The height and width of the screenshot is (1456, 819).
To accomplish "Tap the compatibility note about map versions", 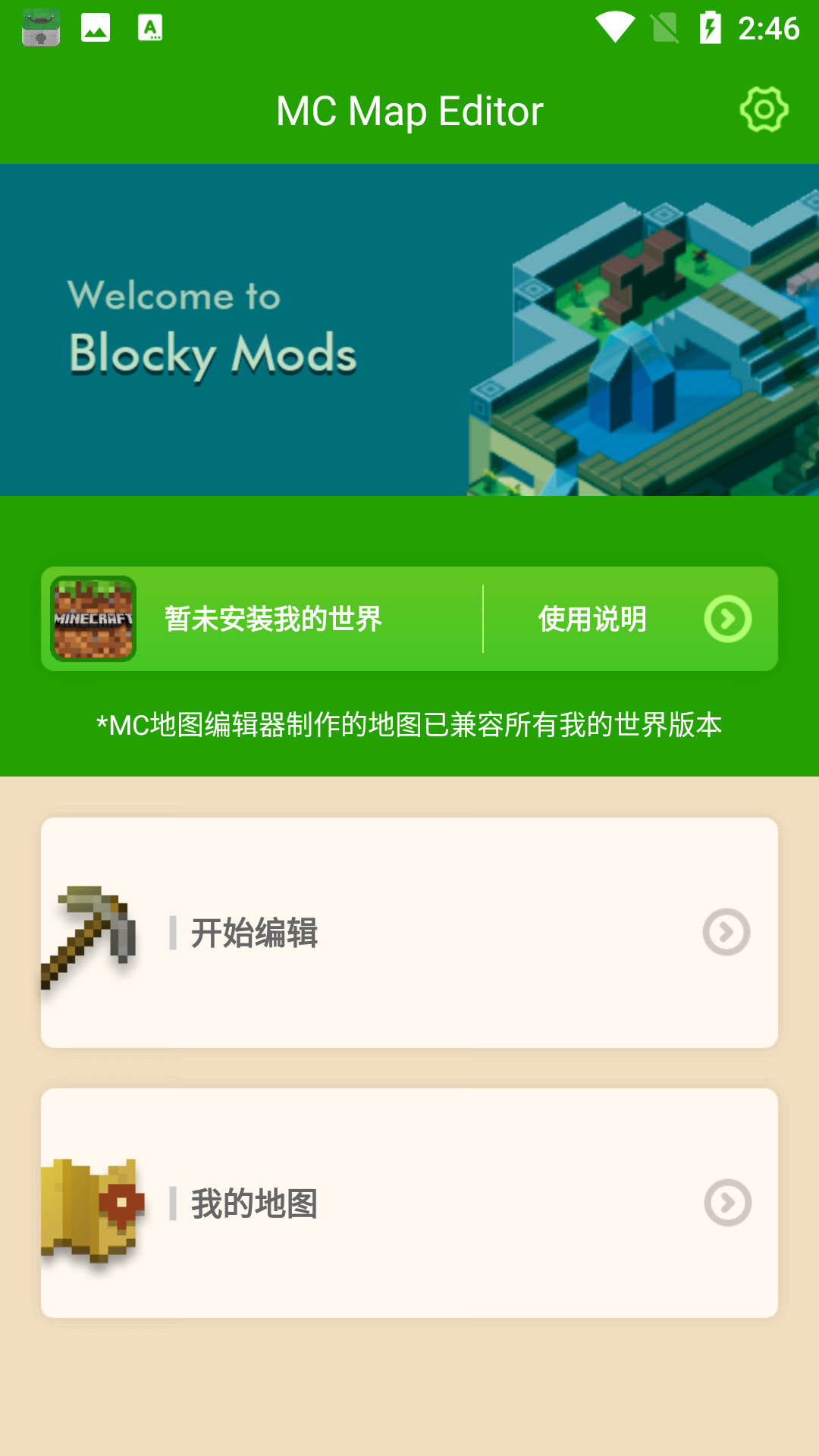I will 409,726.
